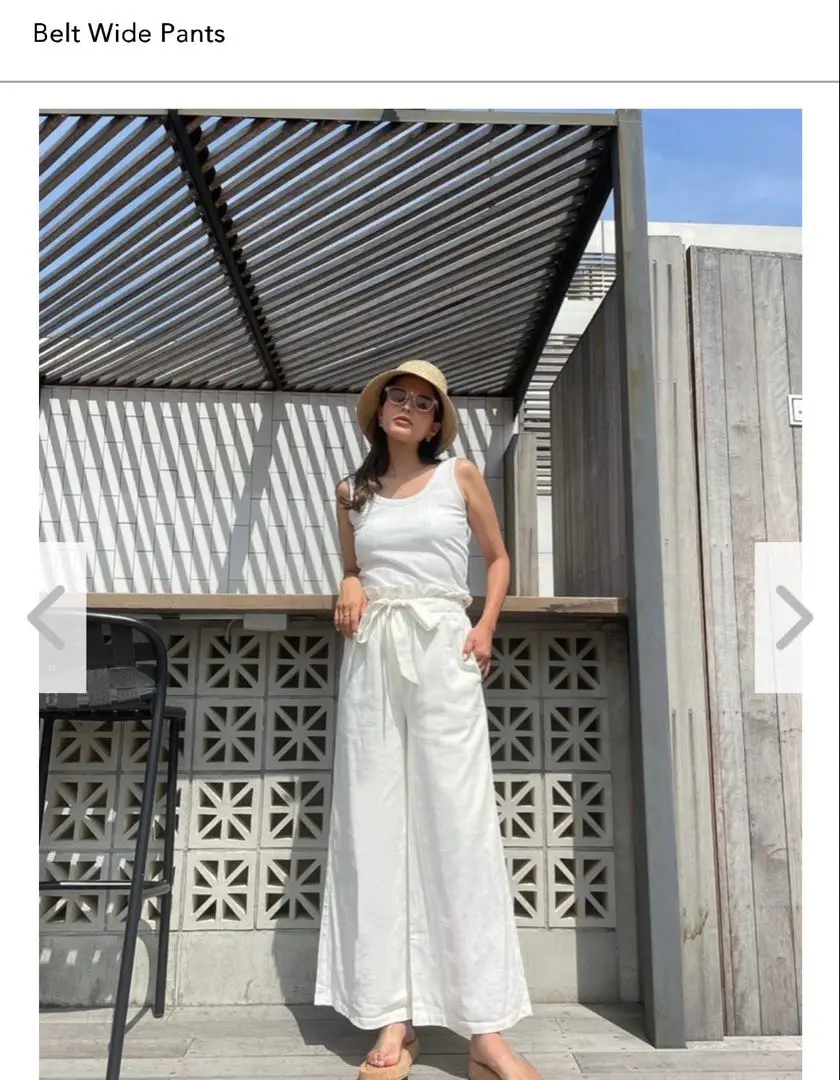Go to the previous product image
Viewport: 840px width, 1080px height.
(x=48, y=617)
